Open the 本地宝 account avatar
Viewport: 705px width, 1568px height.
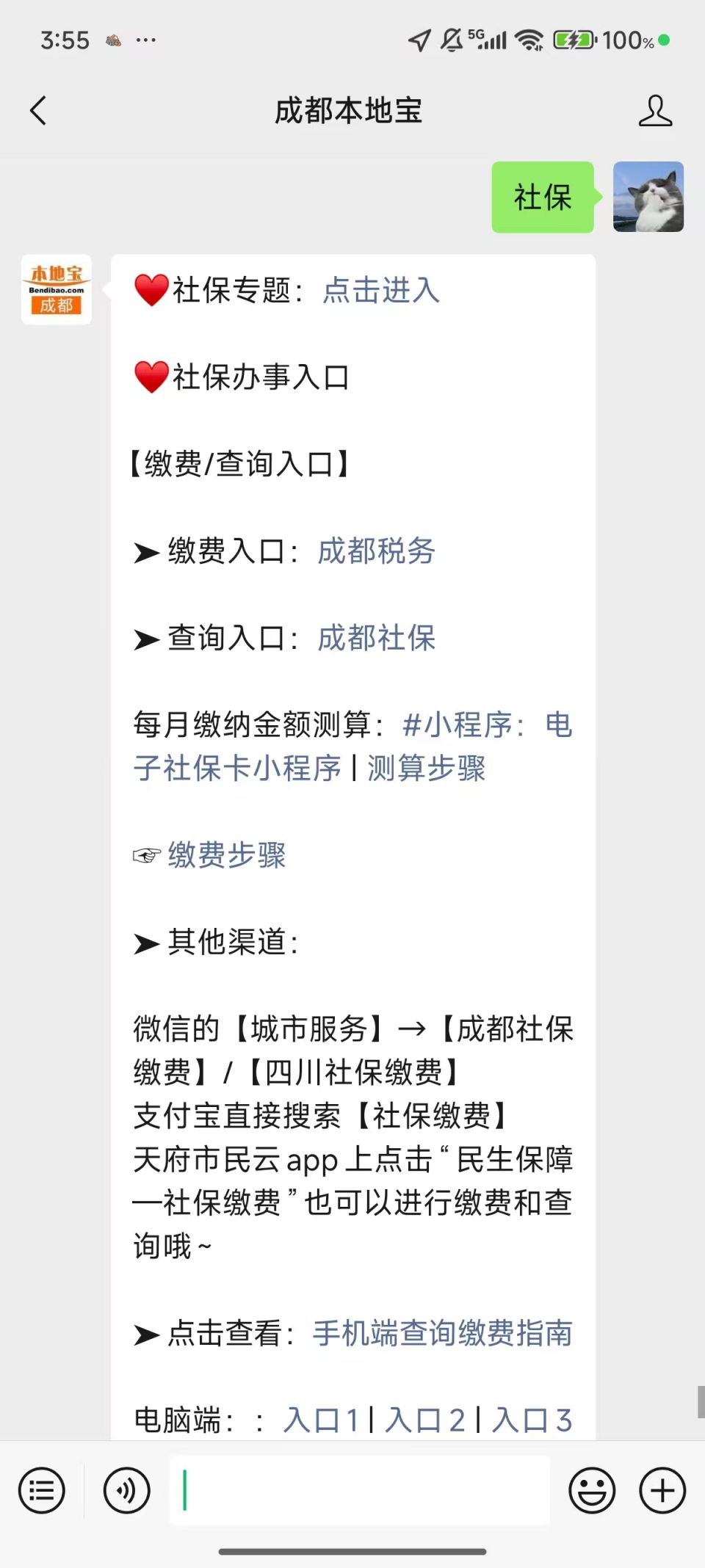(x=57, y=290)
